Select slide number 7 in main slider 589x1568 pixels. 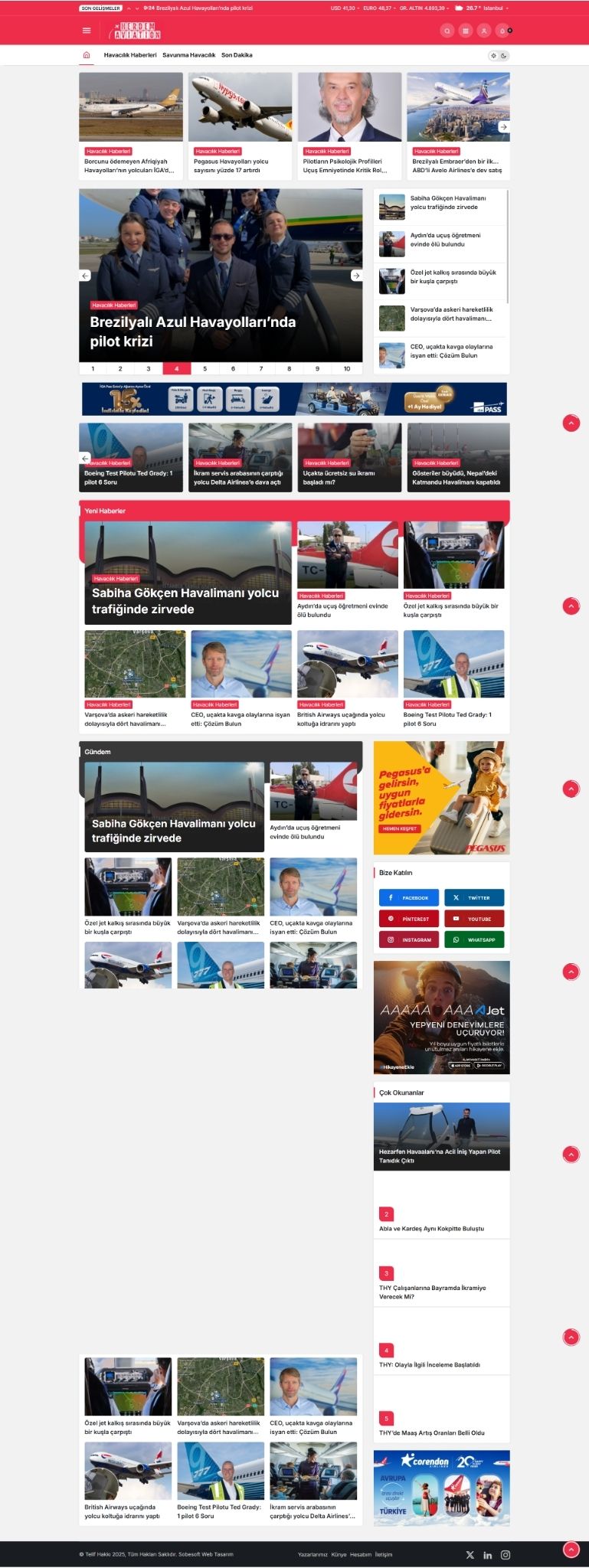[x=261, y=368]
